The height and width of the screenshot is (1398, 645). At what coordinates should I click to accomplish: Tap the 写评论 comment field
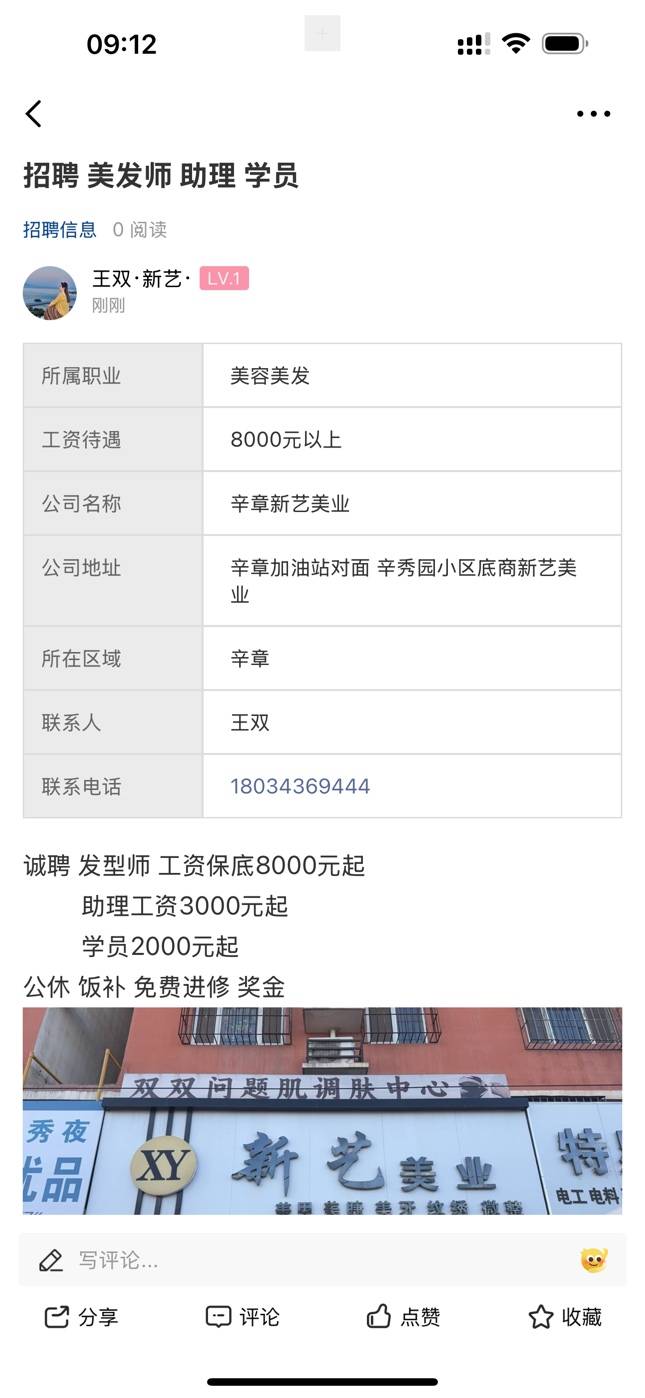pos(300,1260)
